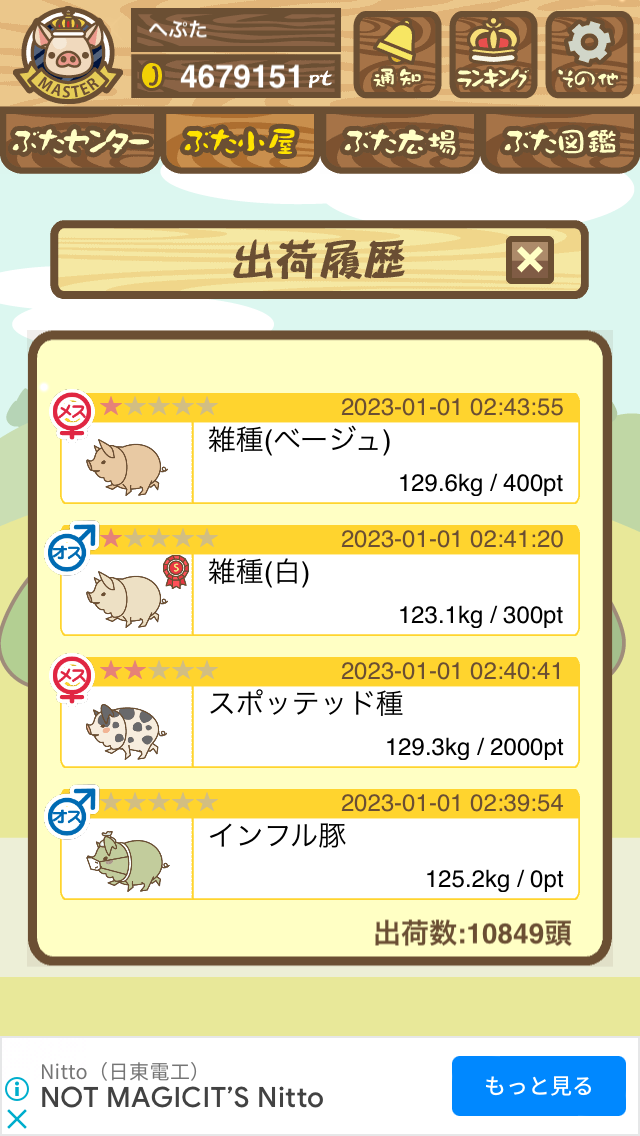
Task: Switch to the ぶた図鑑 tab
Action: (x=559, y=142)
